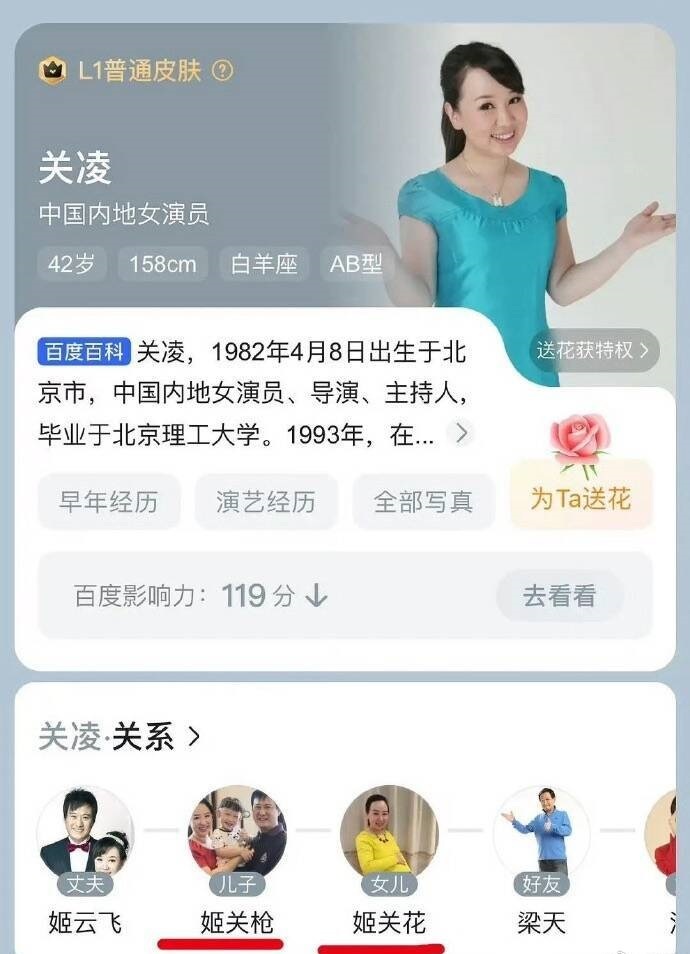Tap 去看看 next to 百度影响力

point(559,597)
